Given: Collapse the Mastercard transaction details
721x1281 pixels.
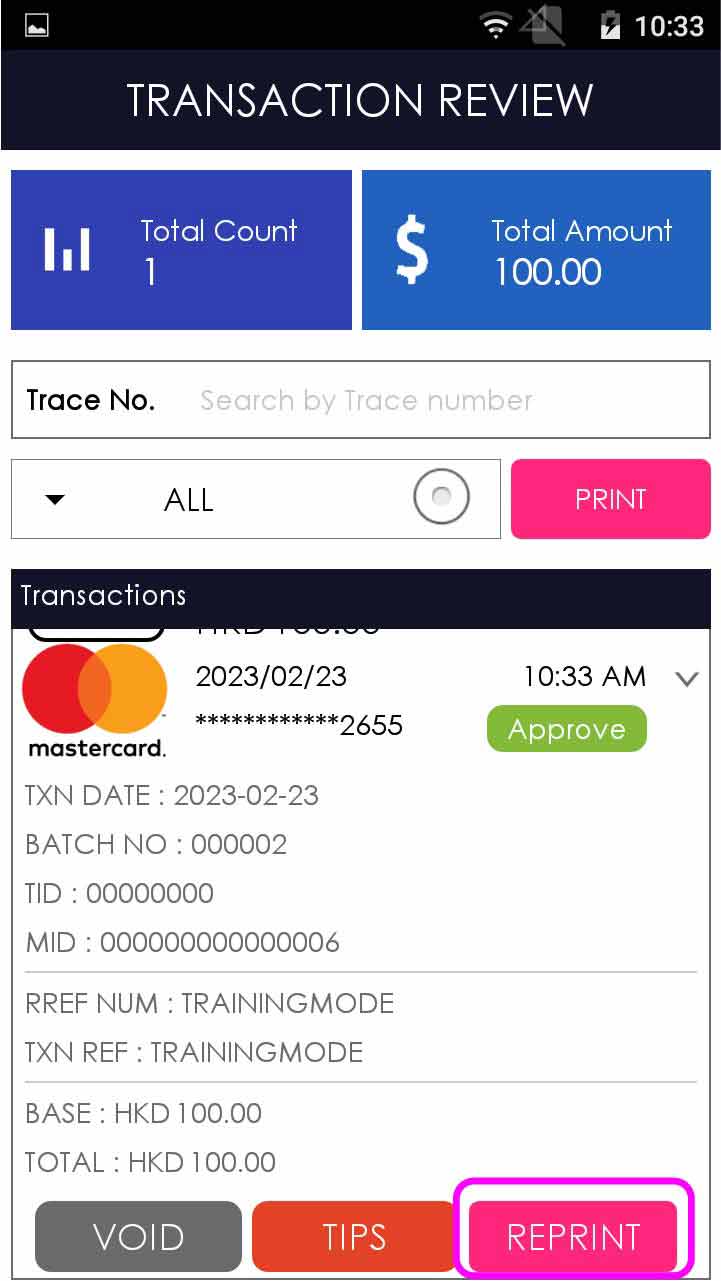Looking at the screenshot, I should [x=686, y=679].
